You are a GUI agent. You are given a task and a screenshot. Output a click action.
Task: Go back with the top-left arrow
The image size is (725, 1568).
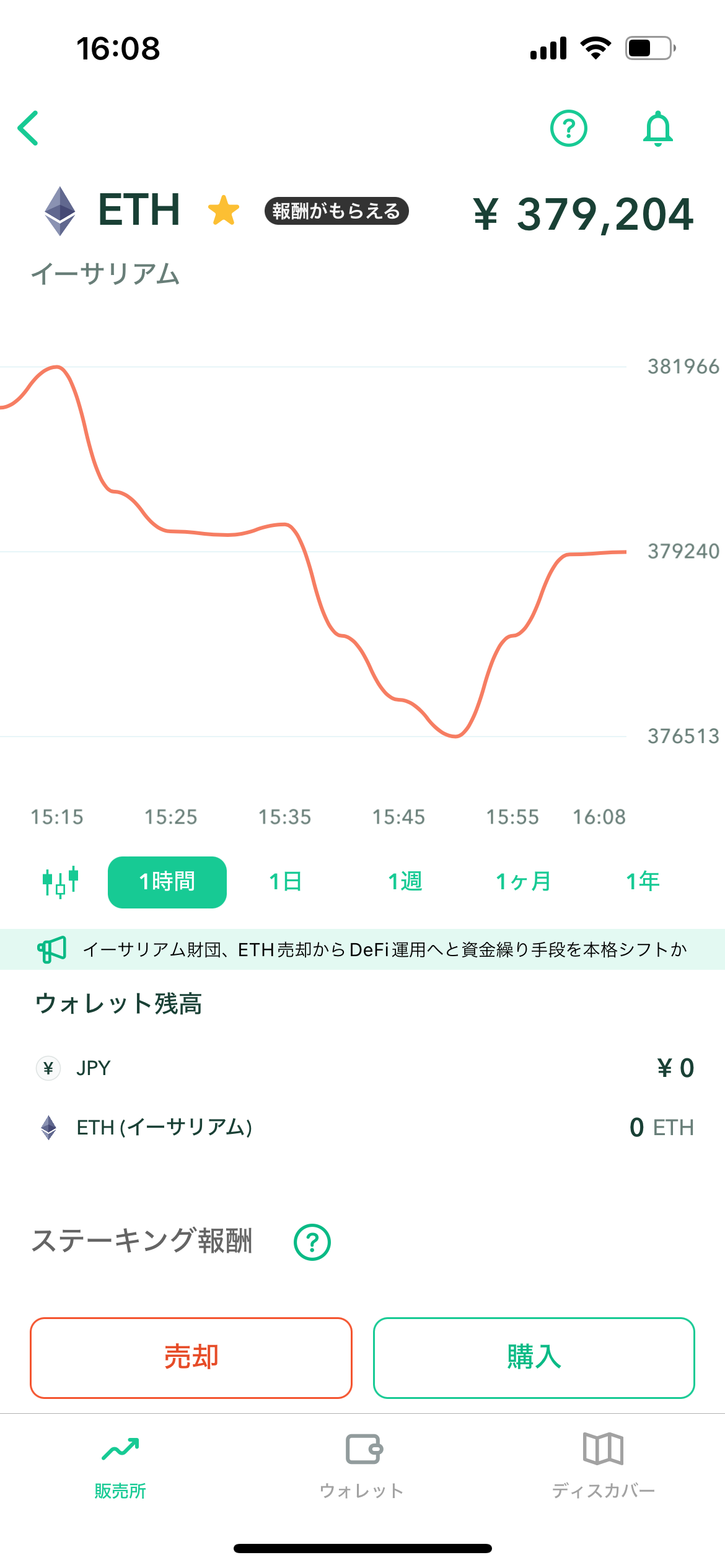click(x=29, y=128)
